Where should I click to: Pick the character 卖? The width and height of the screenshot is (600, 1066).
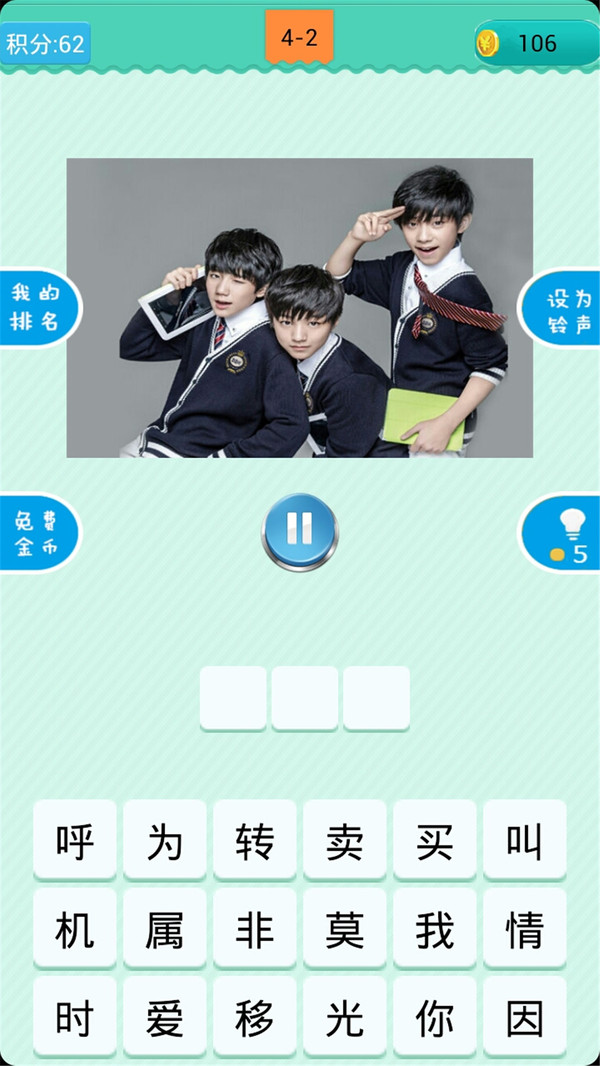point(345,841)
